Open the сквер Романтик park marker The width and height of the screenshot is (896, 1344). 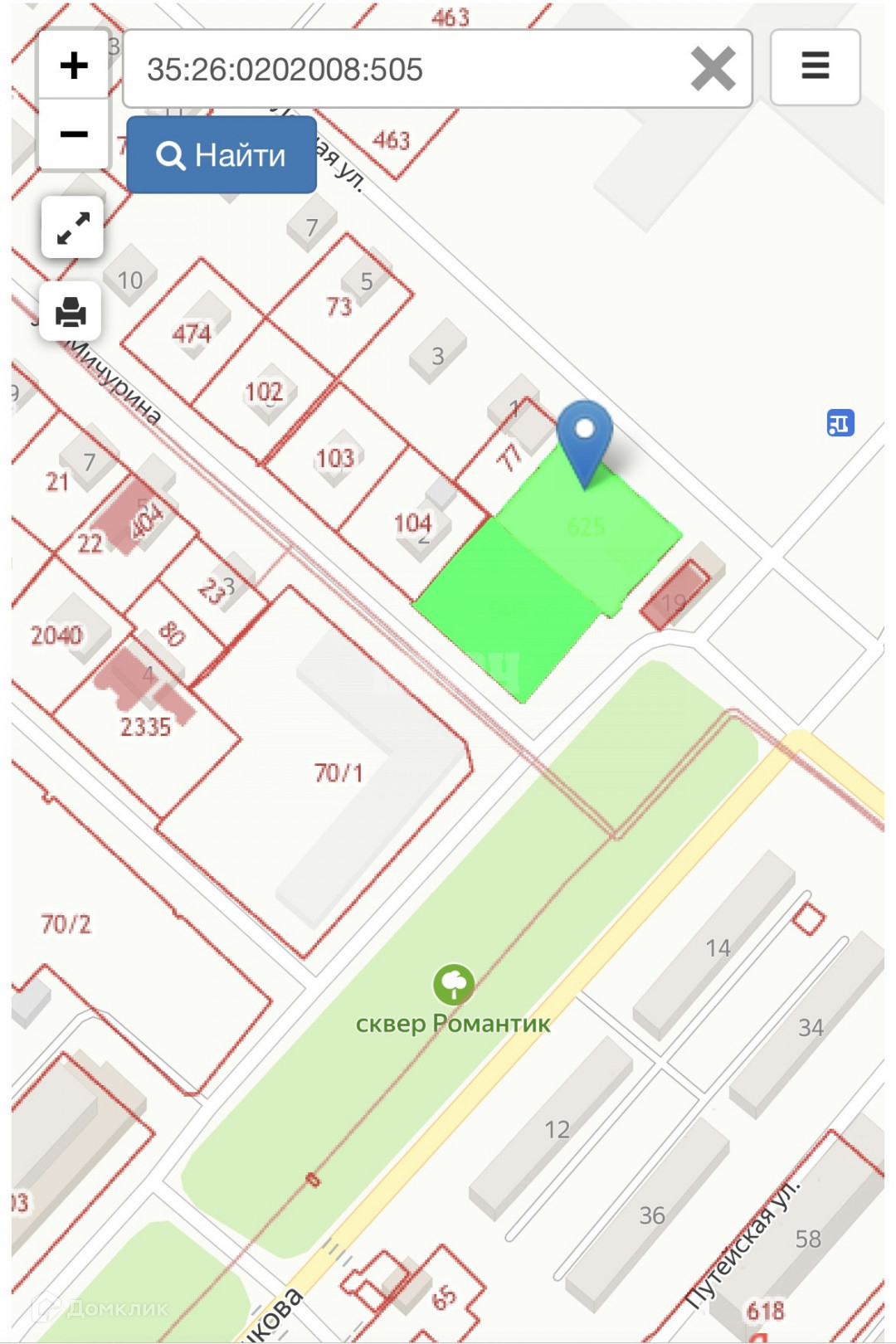(454, 984)
